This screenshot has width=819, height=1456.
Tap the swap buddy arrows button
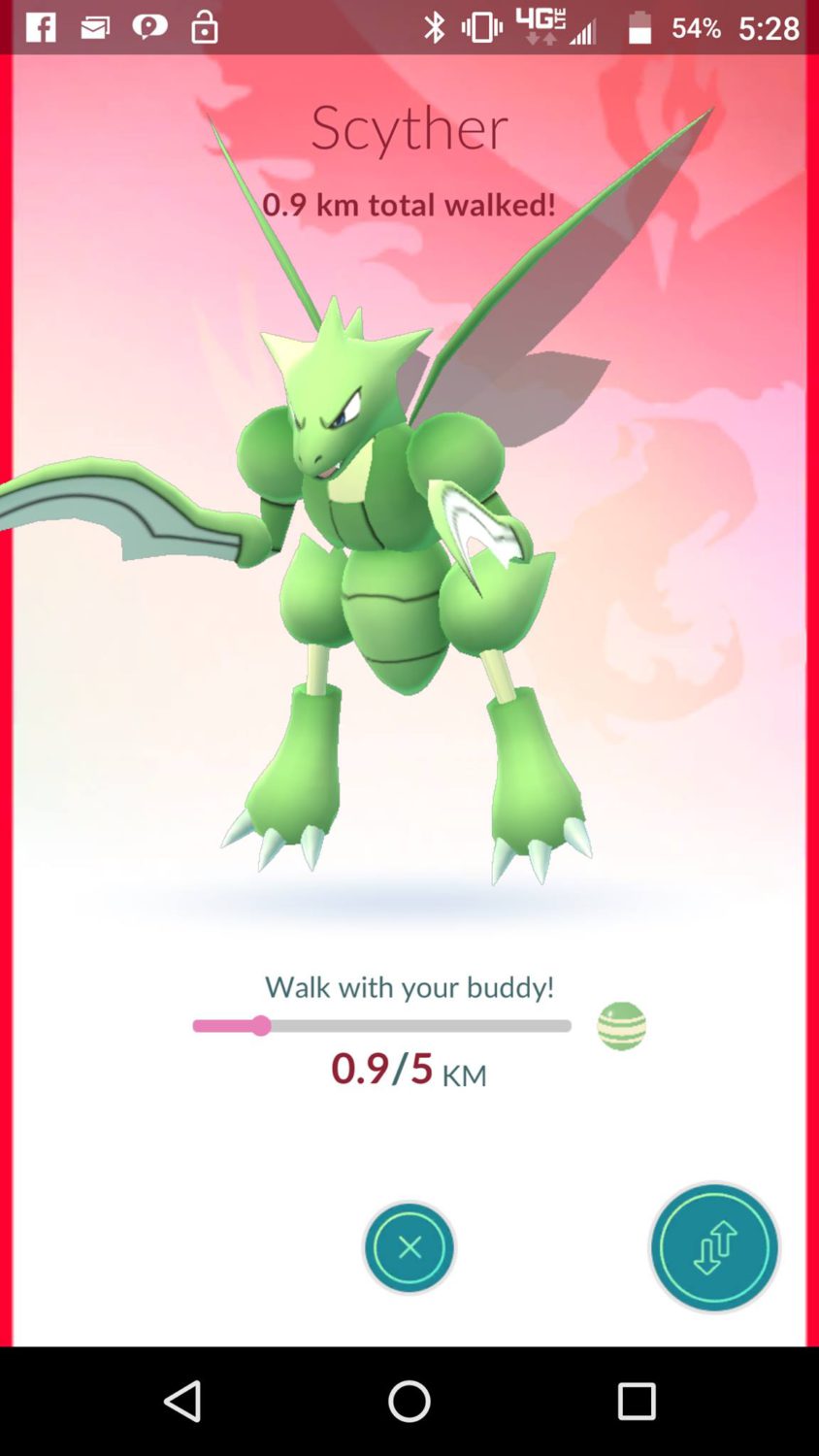click(x=714, y=1247)
